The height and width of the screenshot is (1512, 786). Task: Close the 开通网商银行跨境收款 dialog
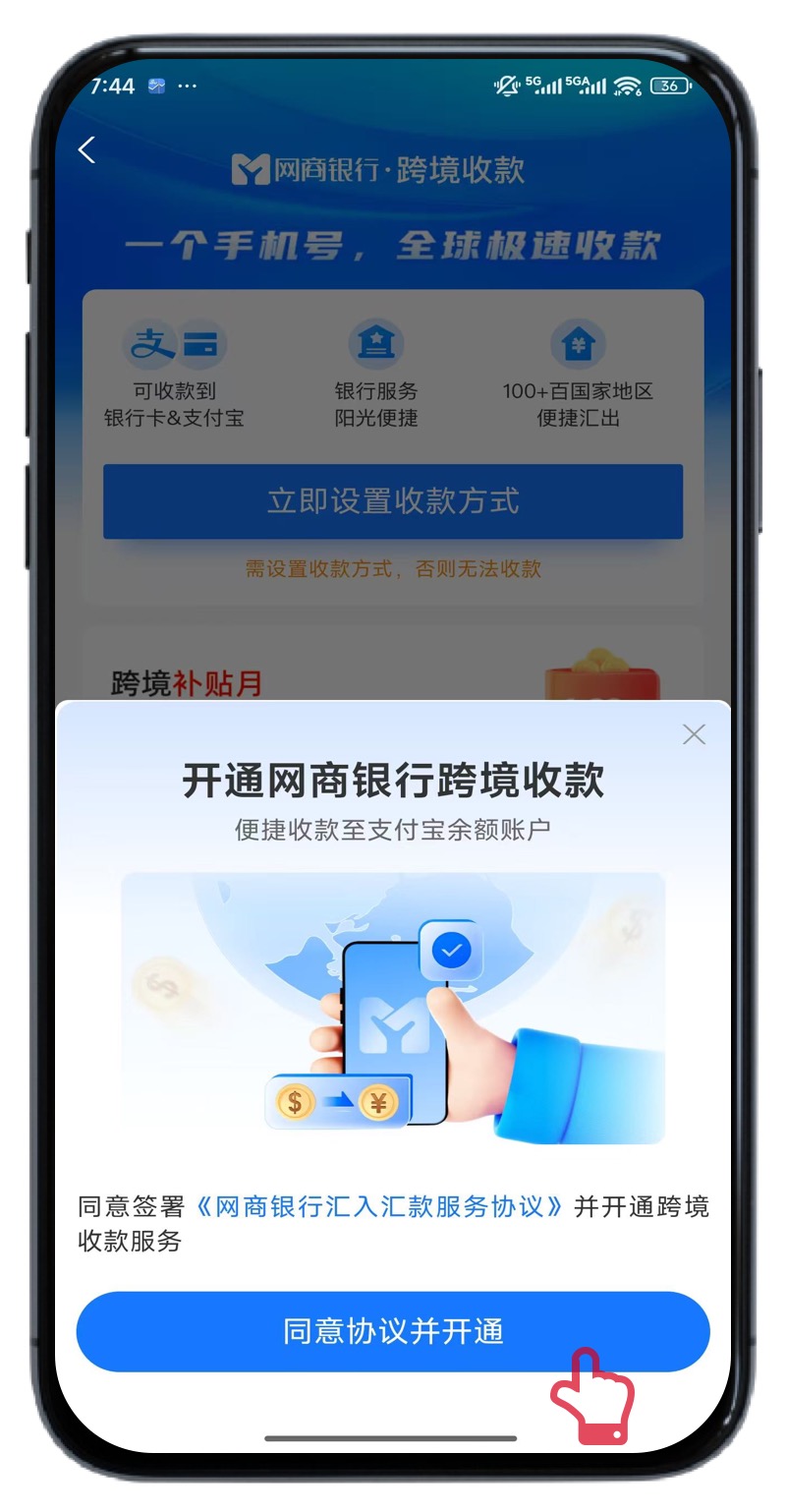[694, 734]
